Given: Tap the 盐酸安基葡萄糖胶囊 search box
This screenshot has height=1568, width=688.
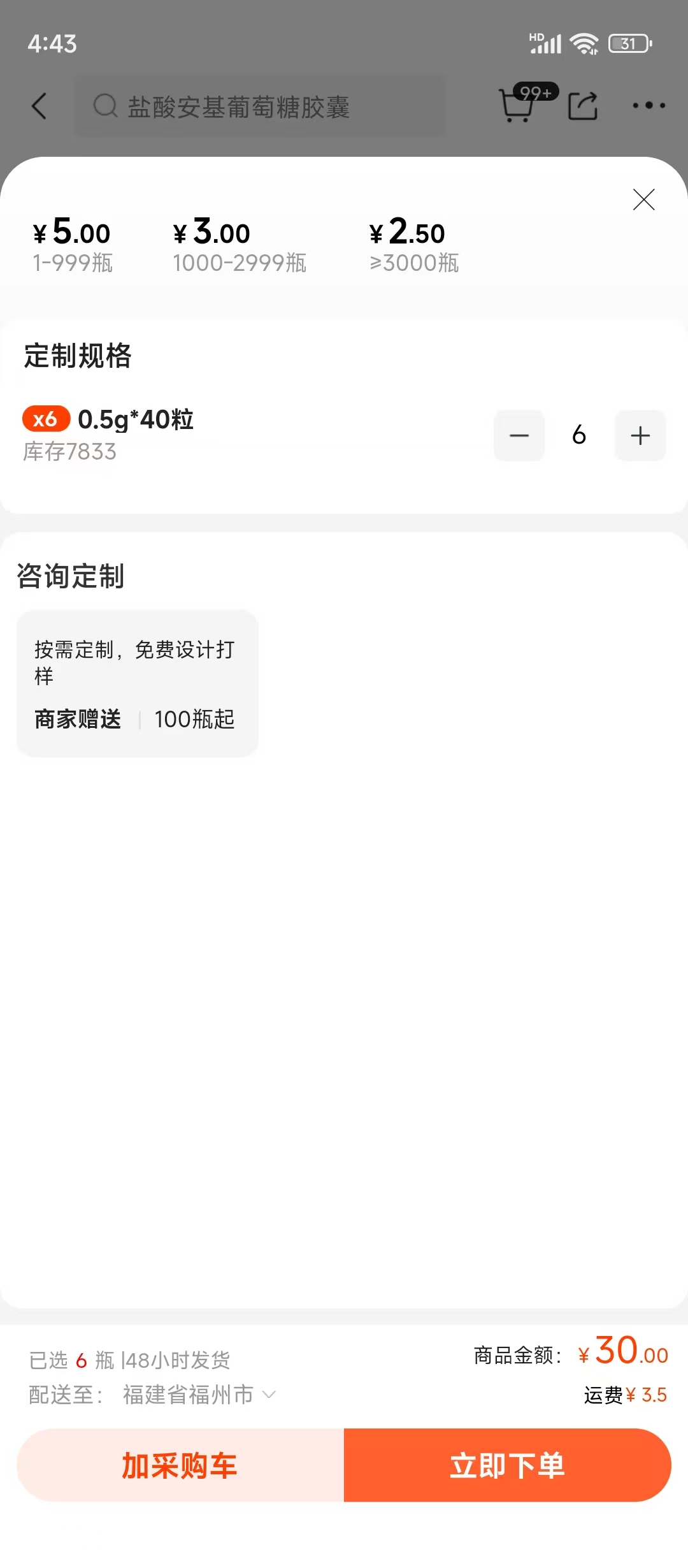Looking at the screenshot, I should 260,106.
